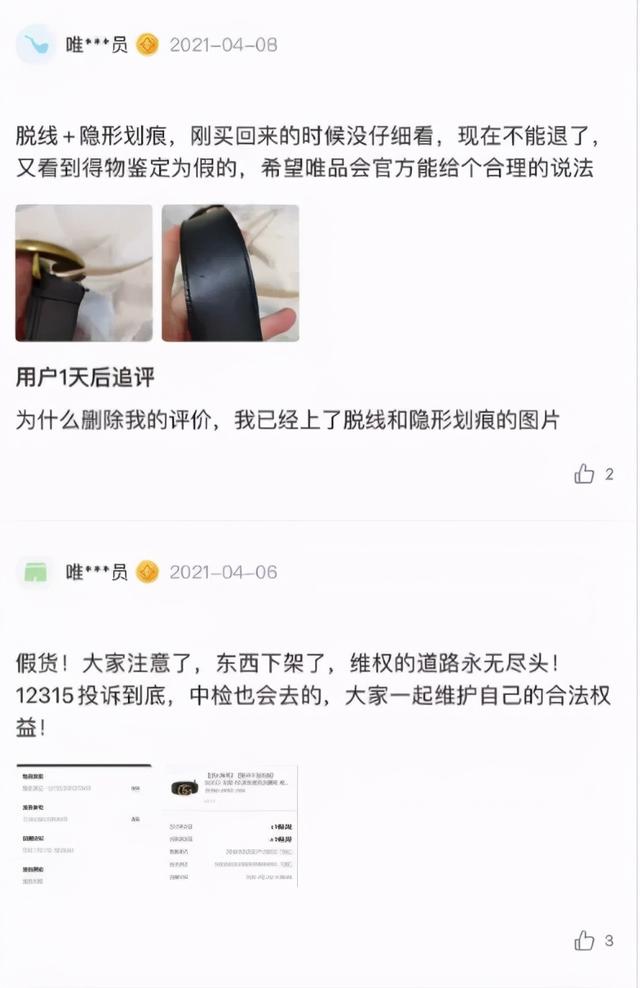The width and height of the screenshot is (640, 988).
Task: Like the review dated 2021-04-08
Action: click(585, 474)
